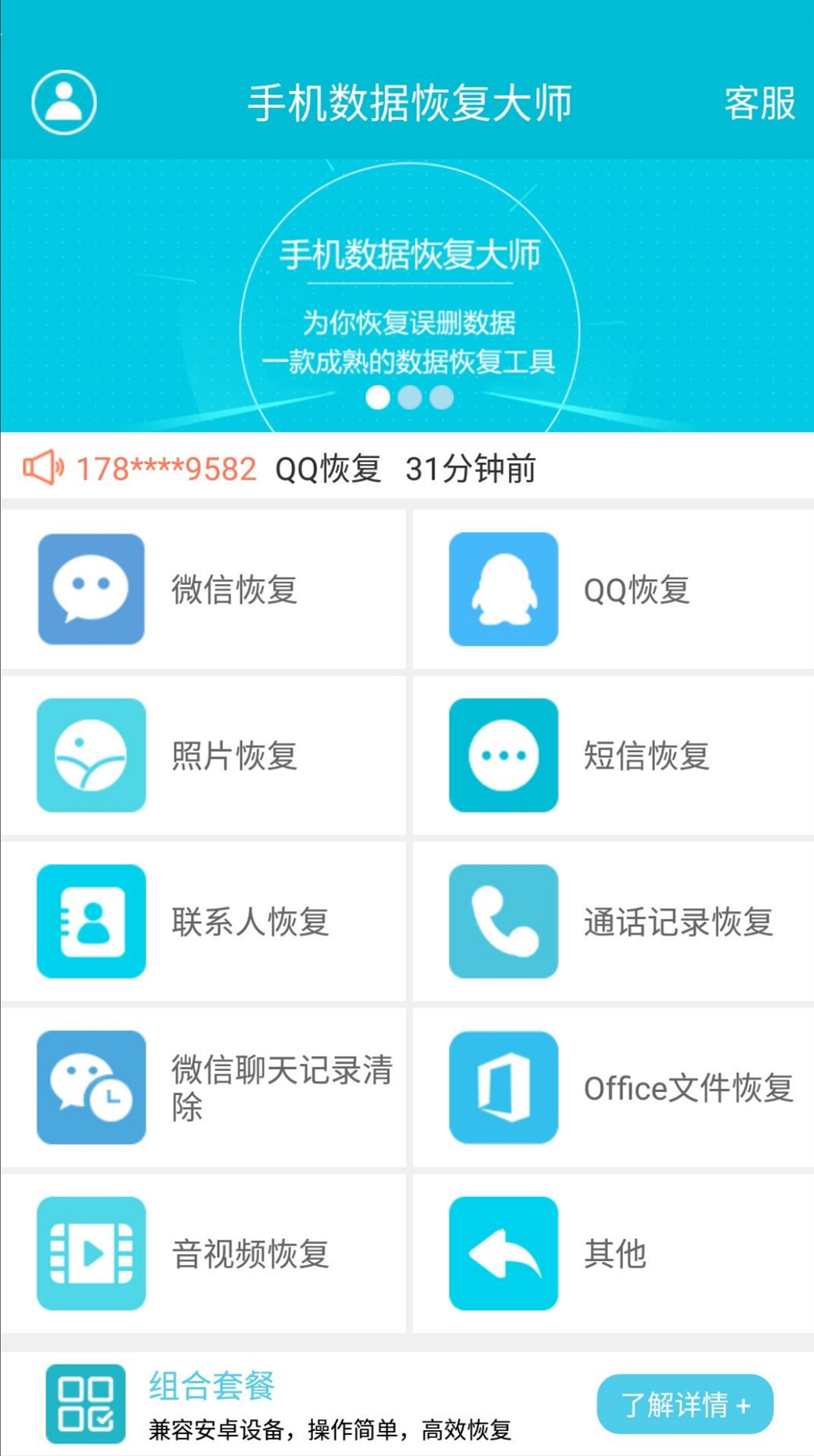Open 微信恢复 (WeChat recovery) icon
Viewport: 814px width, 1456px height.
click(x=90, y=589)
